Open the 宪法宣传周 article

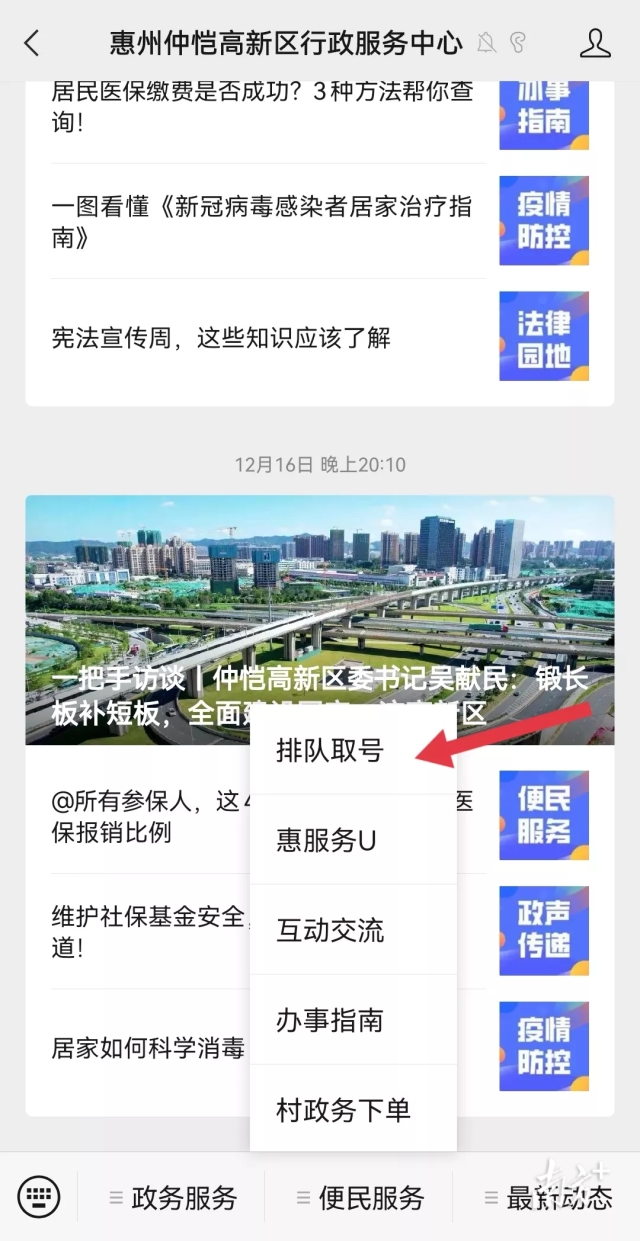tap(222, 338)
